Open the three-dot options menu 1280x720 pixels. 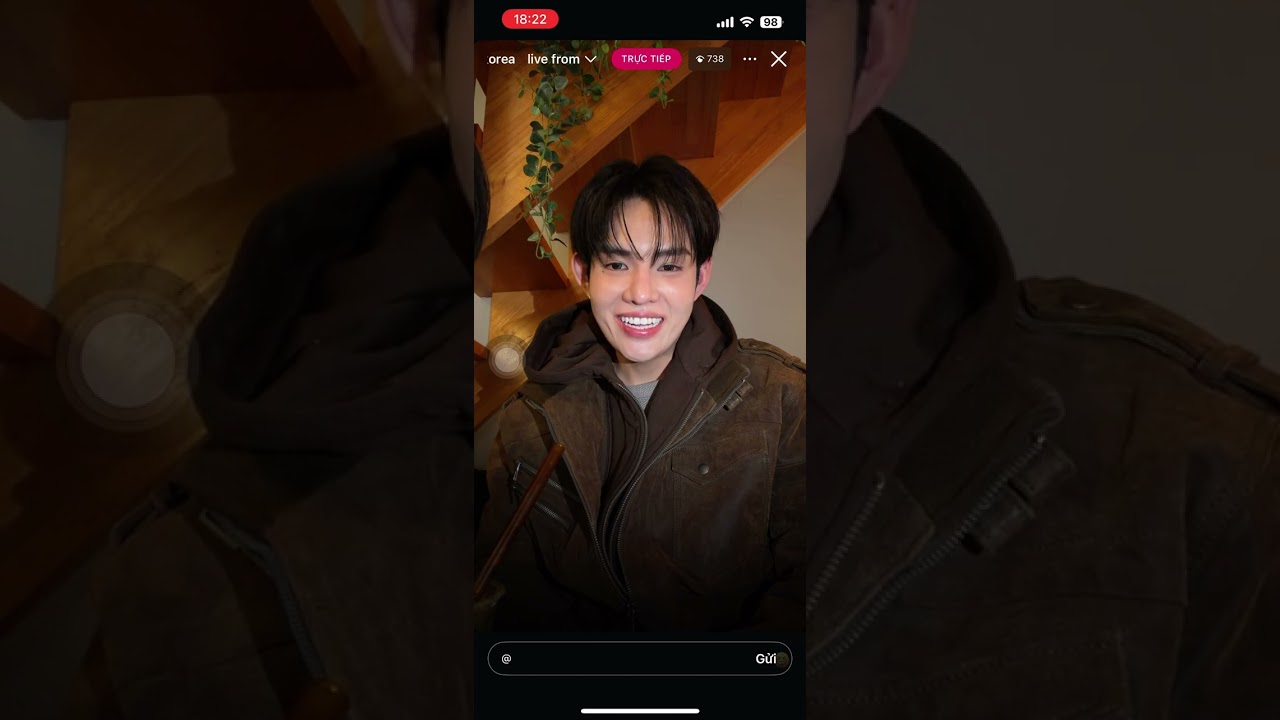point(750,59)
